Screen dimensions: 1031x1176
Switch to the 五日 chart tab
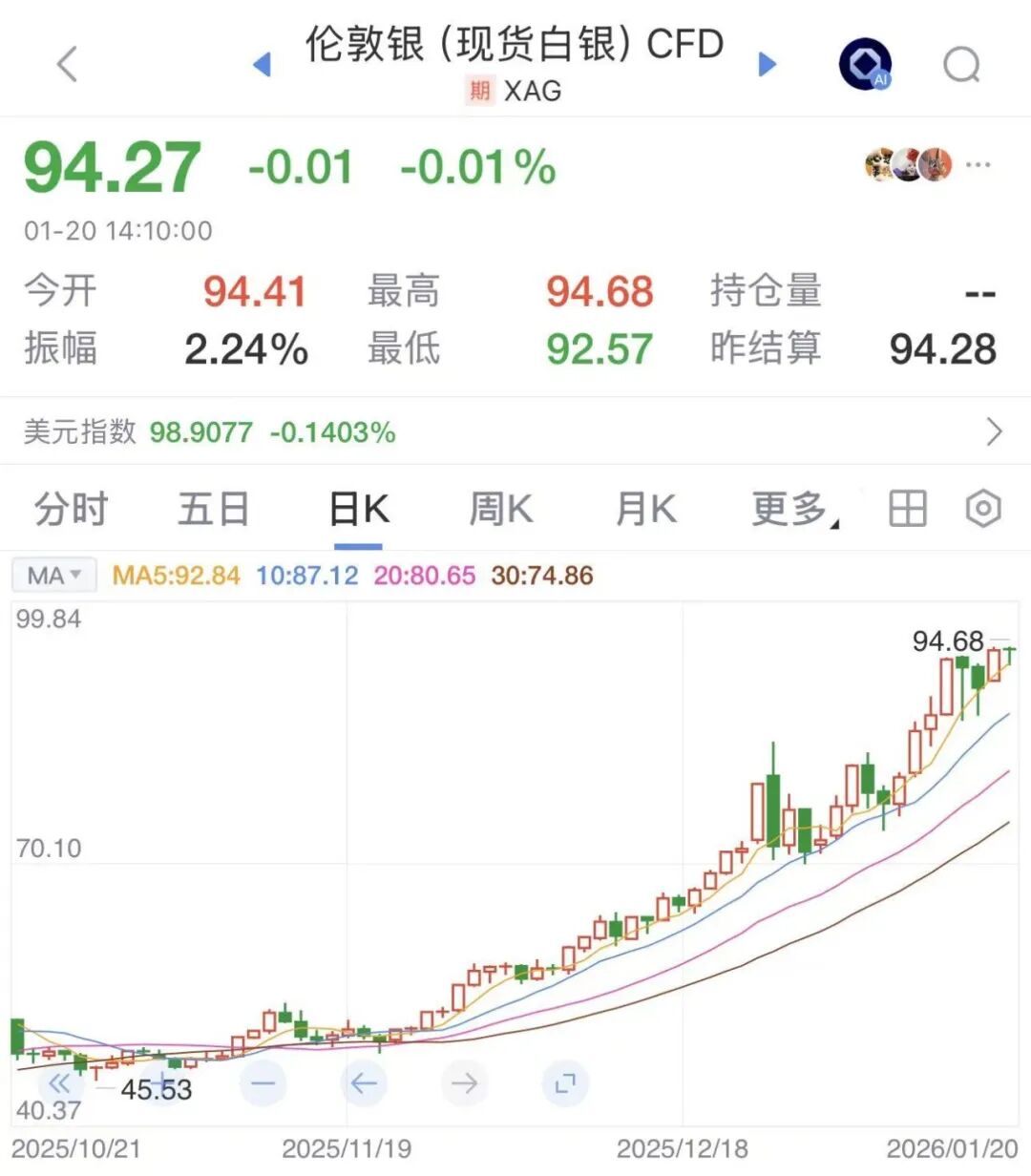[x=214, y=510]
